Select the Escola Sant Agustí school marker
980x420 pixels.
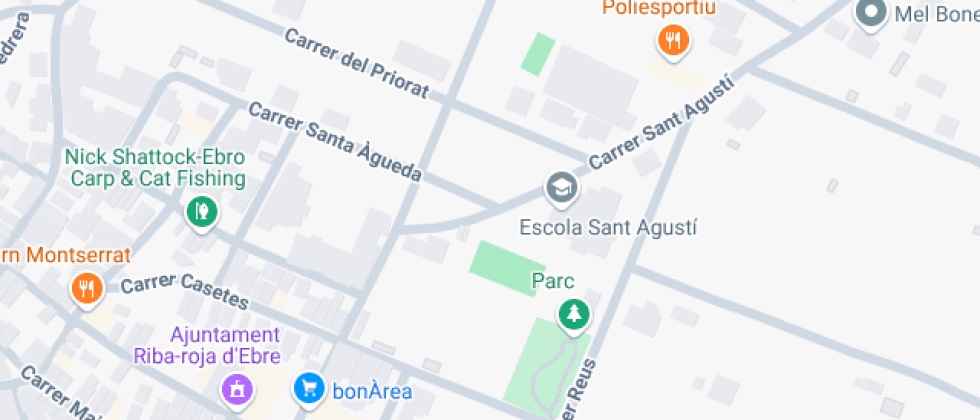561,186
